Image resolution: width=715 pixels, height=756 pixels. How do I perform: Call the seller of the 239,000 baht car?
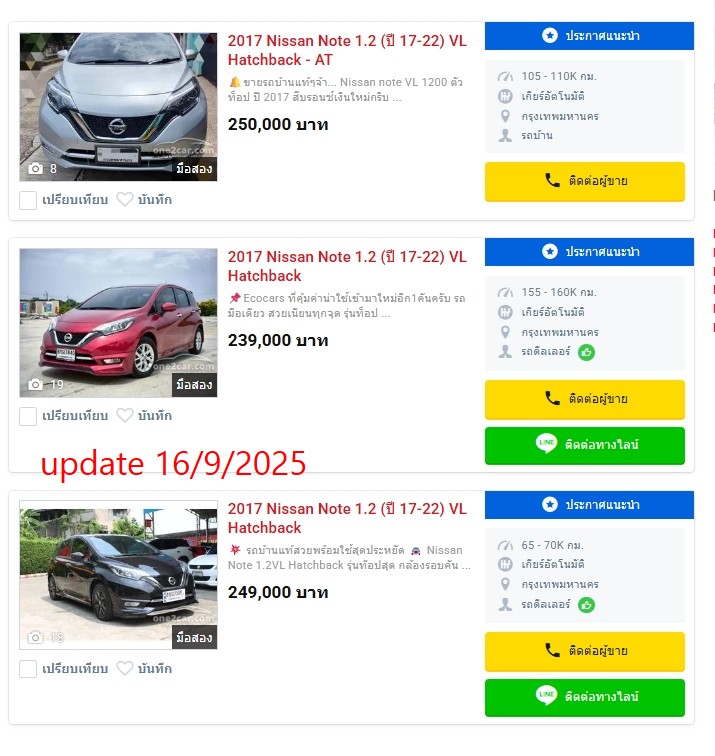click(585, 398)
